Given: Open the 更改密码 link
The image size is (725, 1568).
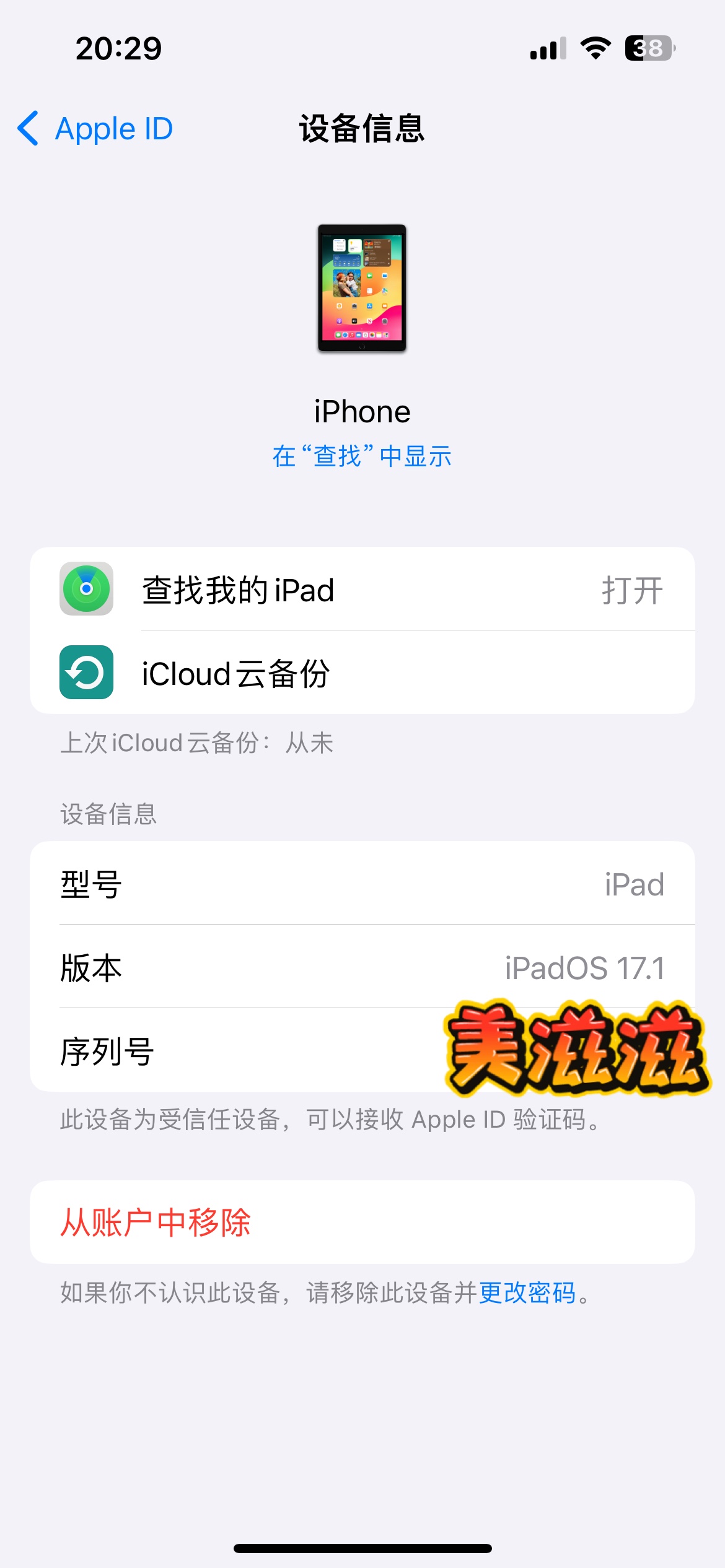Looking at the screenshot, I should pyautogui.click(x=527, y=1293).
